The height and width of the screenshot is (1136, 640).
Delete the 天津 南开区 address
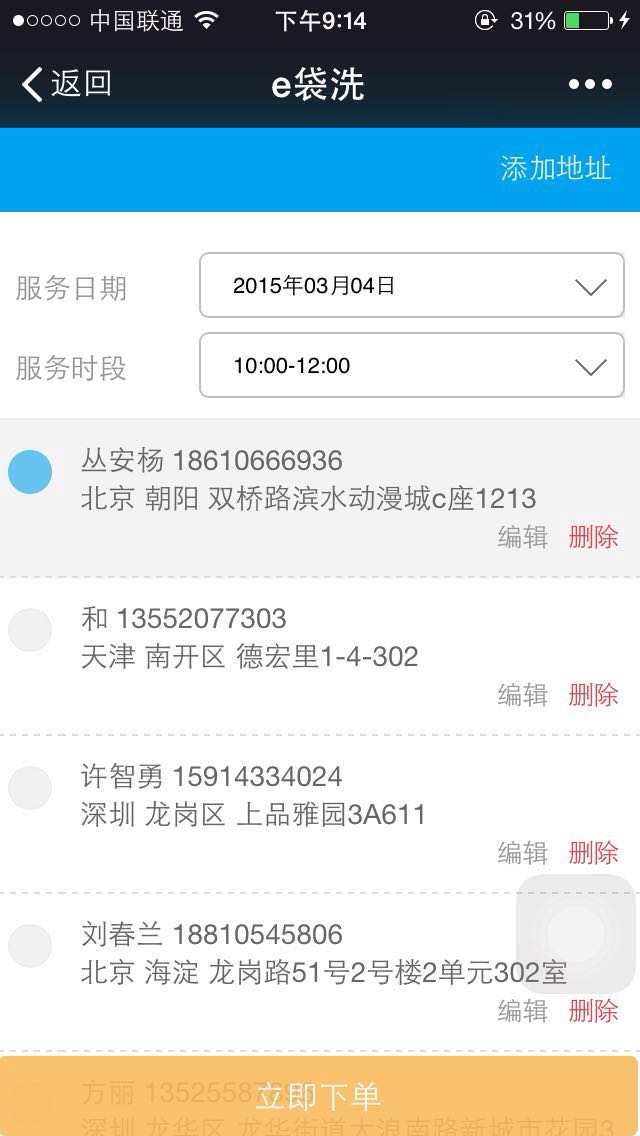point(594,695)
